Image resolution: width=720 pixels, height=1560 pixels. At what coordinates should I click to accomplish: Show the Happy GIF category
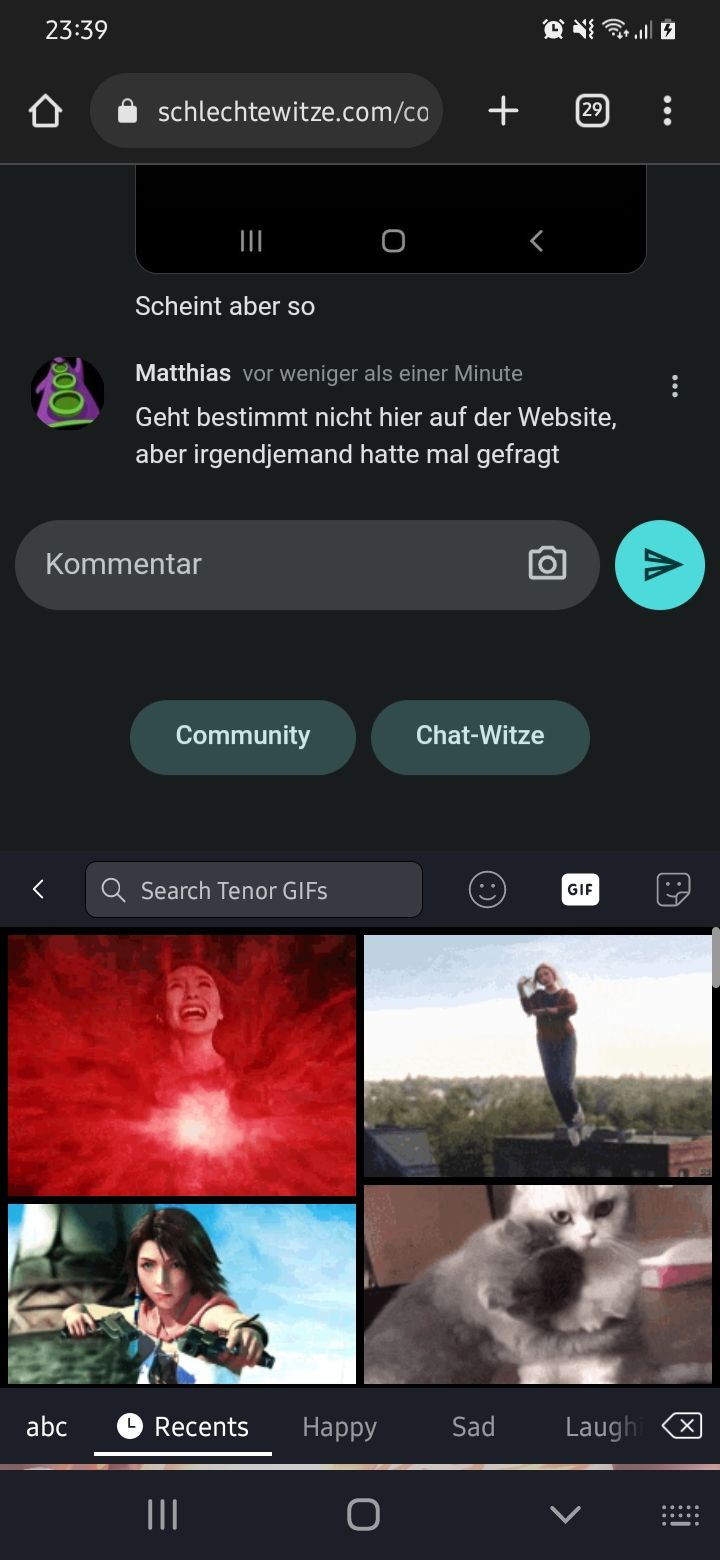pyautogui.click(x=340, y=1427)
